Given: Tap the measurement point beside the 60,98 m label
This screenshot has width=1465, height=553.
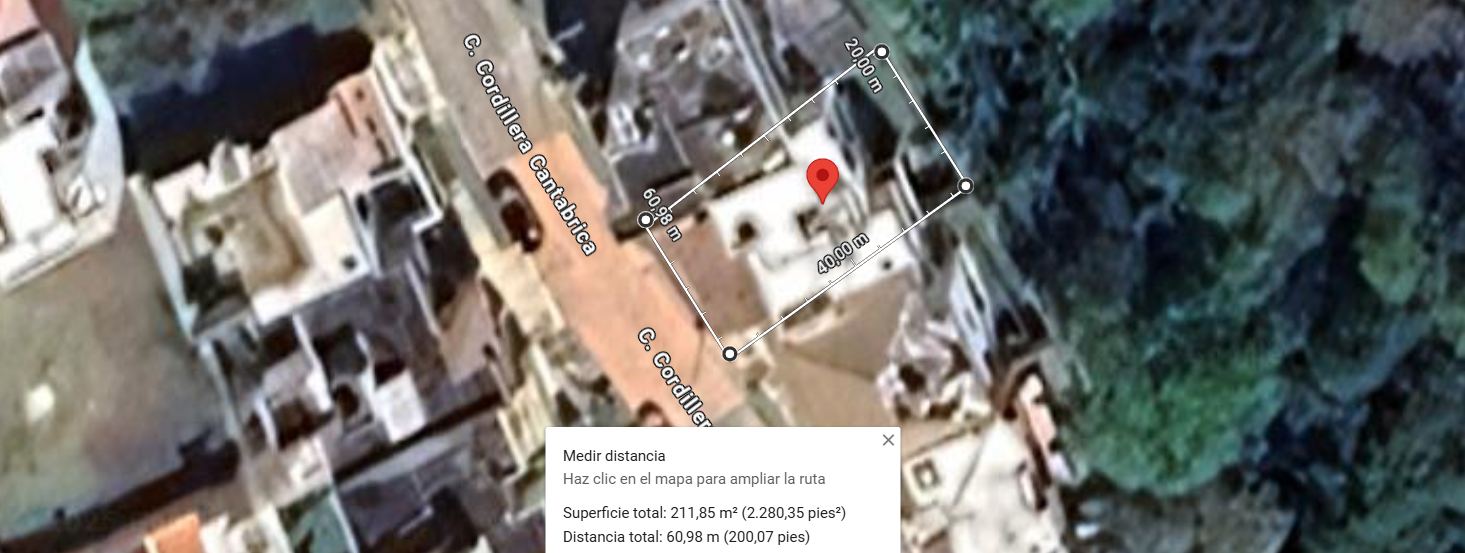Looking at the screenshot, I should pos(646,219).
